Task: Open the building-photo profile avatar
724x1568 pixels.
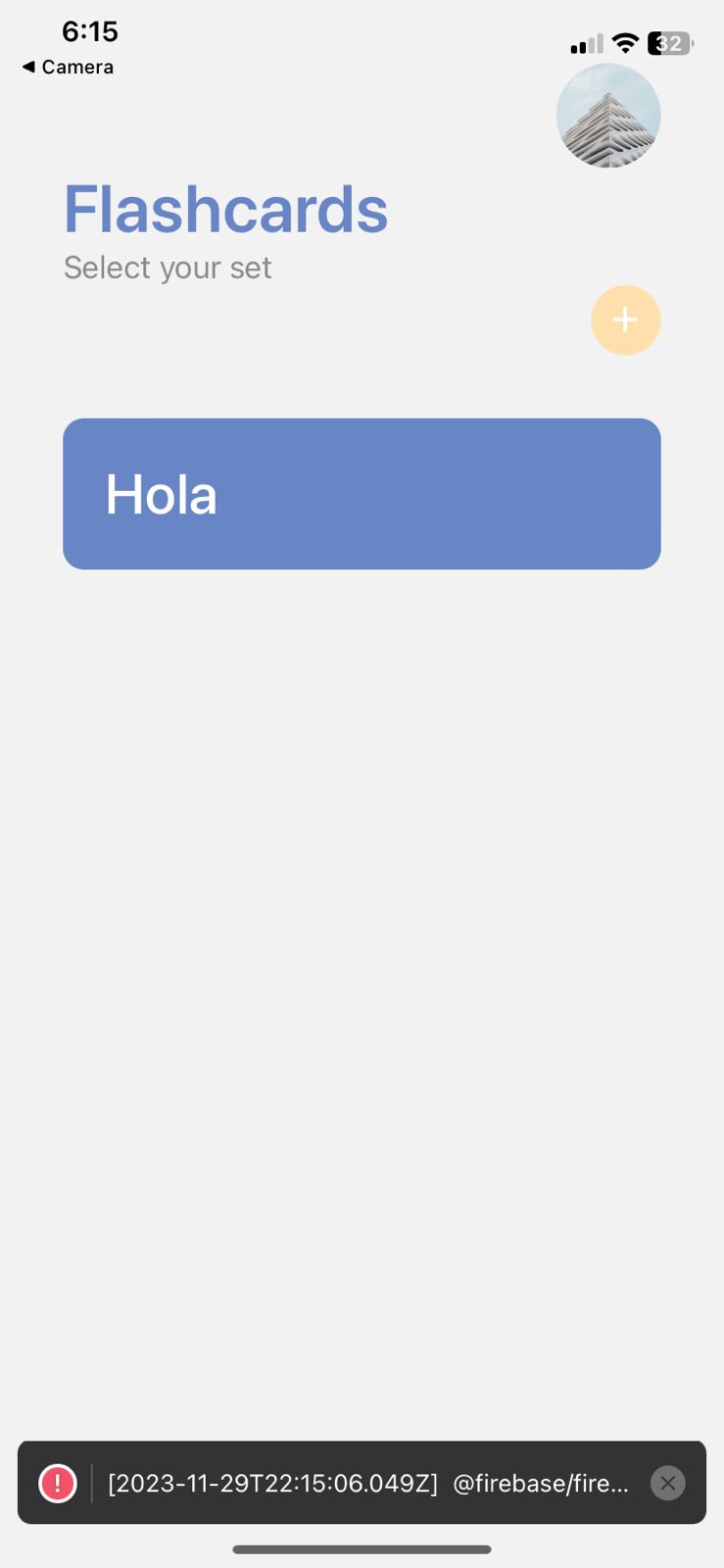Action: coord(608,115)
